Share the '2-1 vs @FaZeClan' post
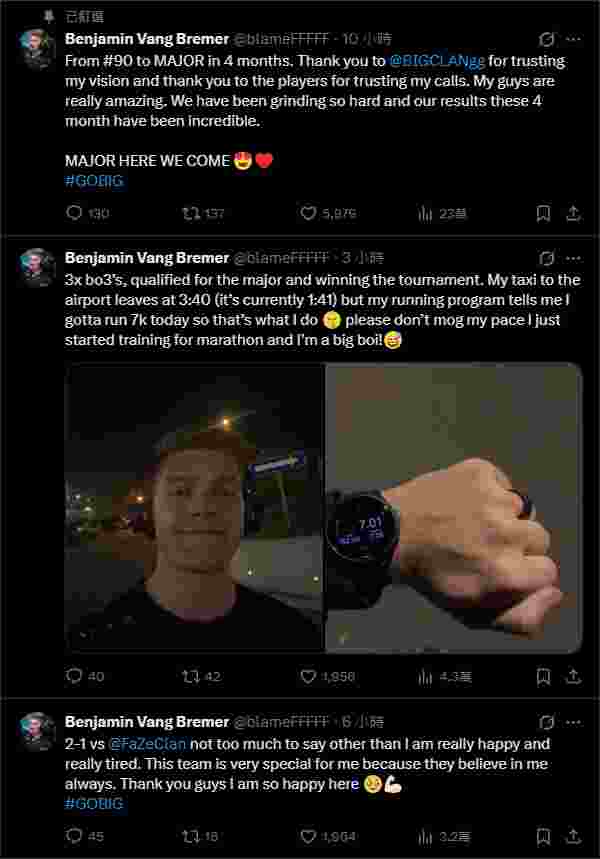Screen dimensions: 600x859 point(573,836)
